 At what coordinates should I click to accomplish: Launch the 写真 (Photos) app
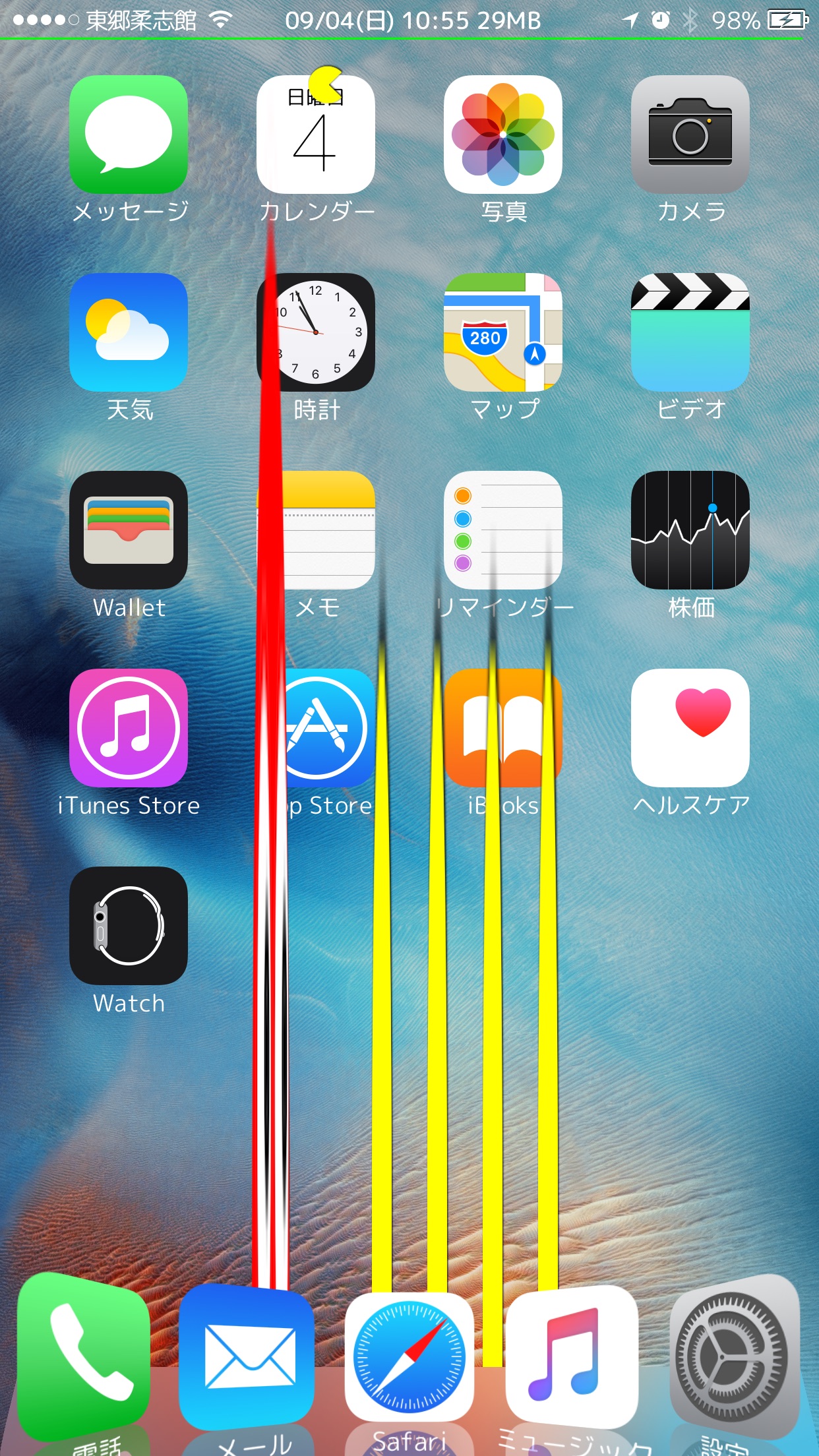(503, 135)
